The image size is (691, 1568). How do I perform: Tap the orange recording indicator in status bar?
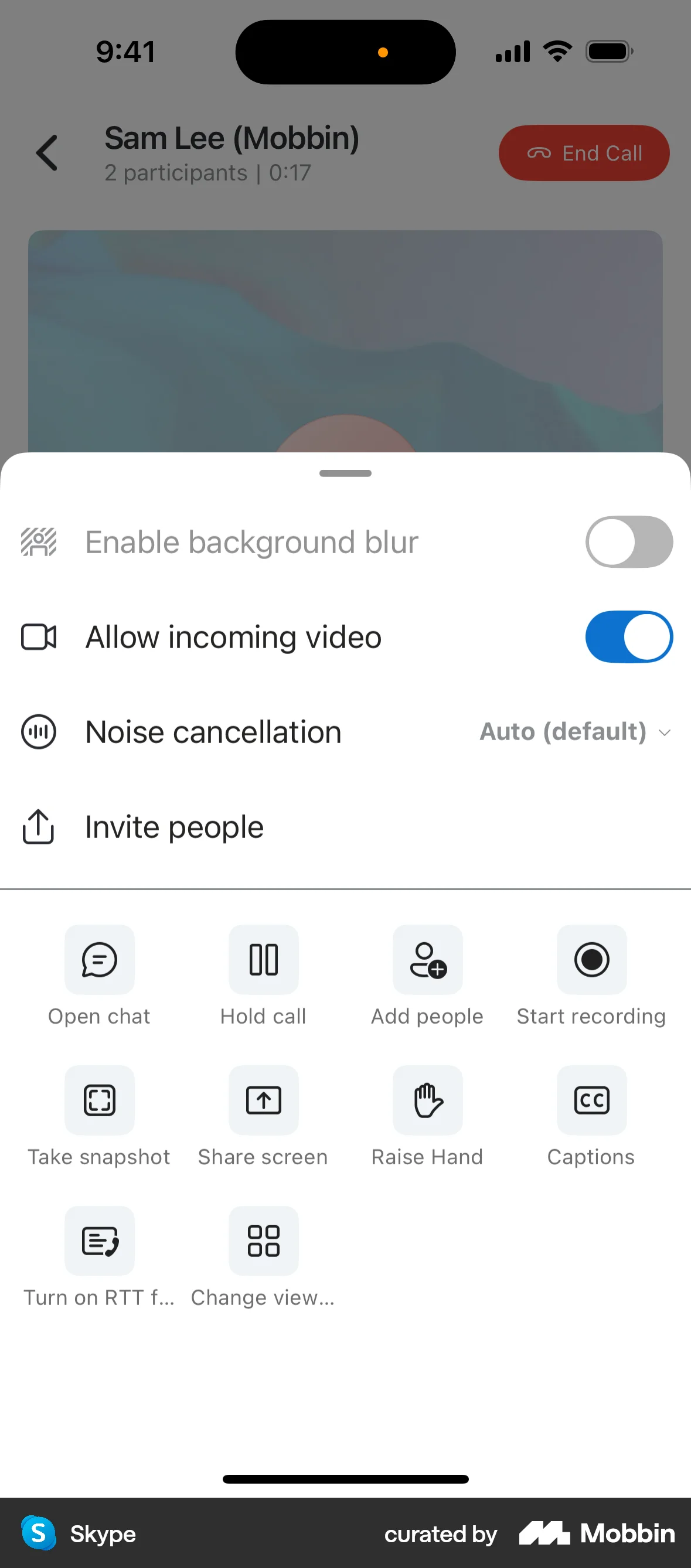[x=382, y=52]
